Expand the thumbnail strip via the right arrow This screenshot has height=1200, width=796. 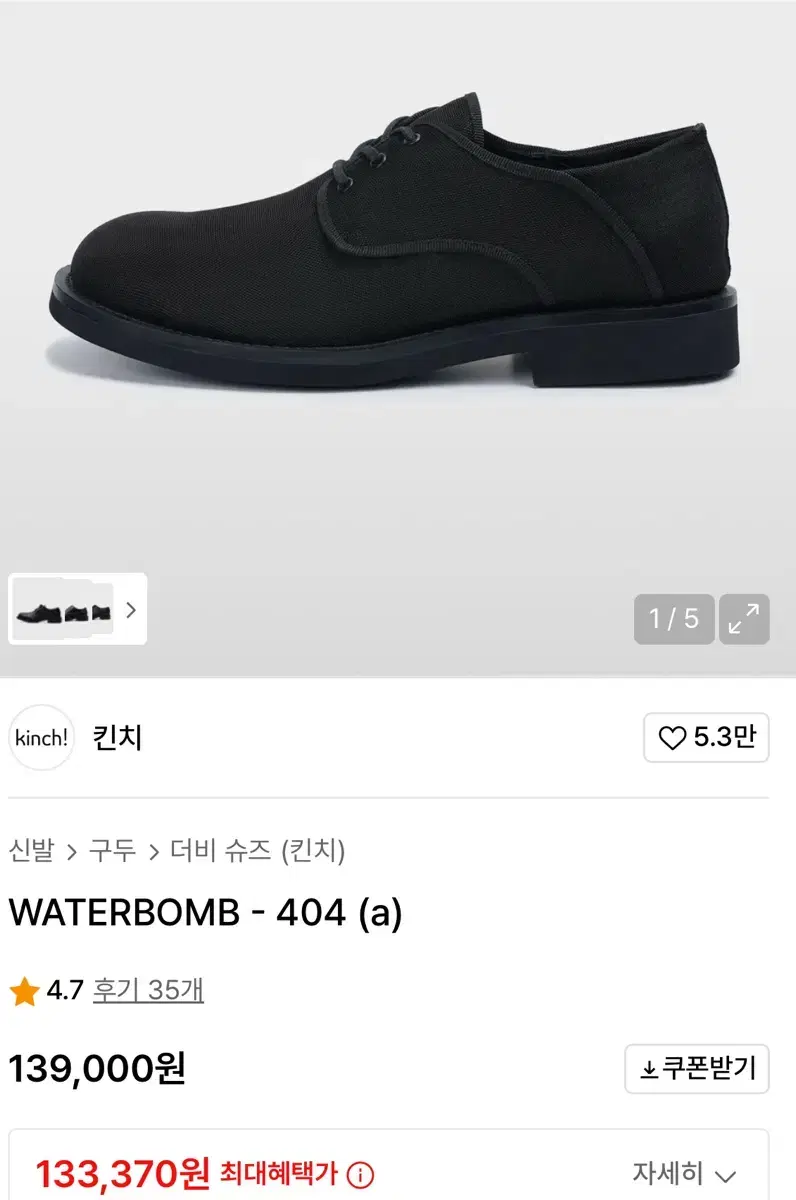point(131,611)
